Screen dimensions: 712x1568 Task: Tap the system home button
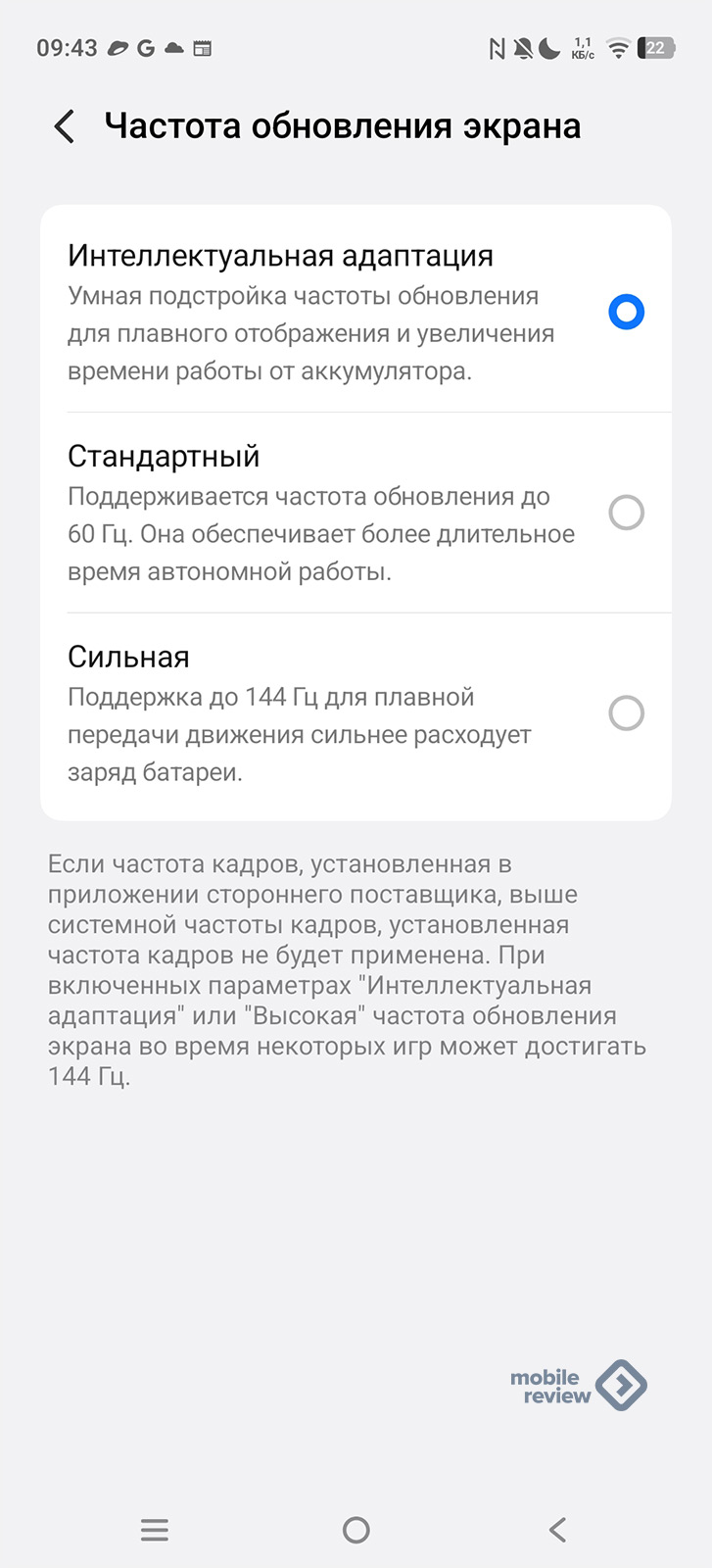pyautogui.click(x=356, y=1530)
